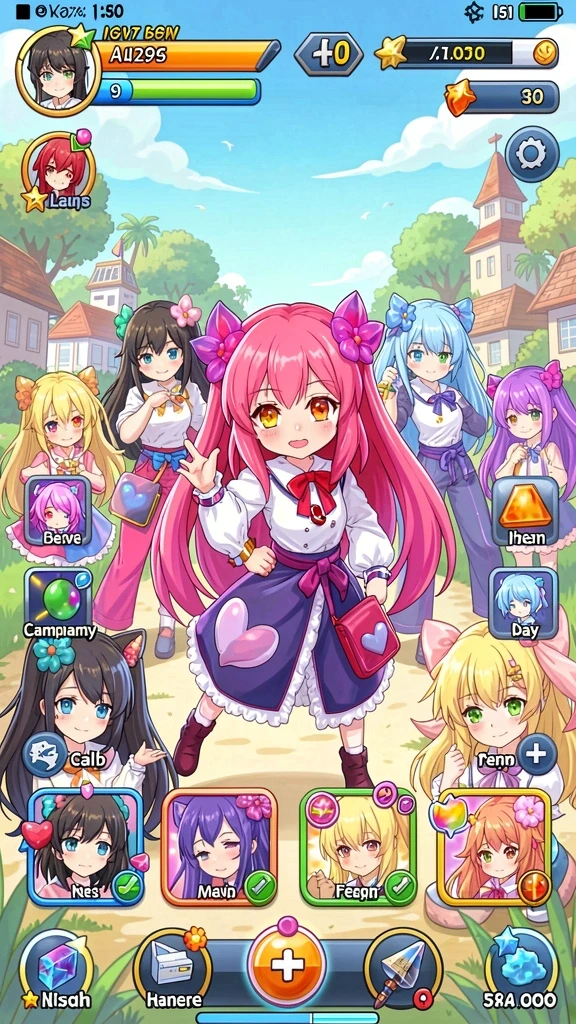
Task: Select the Feepn character card
Action: point(358,847)
